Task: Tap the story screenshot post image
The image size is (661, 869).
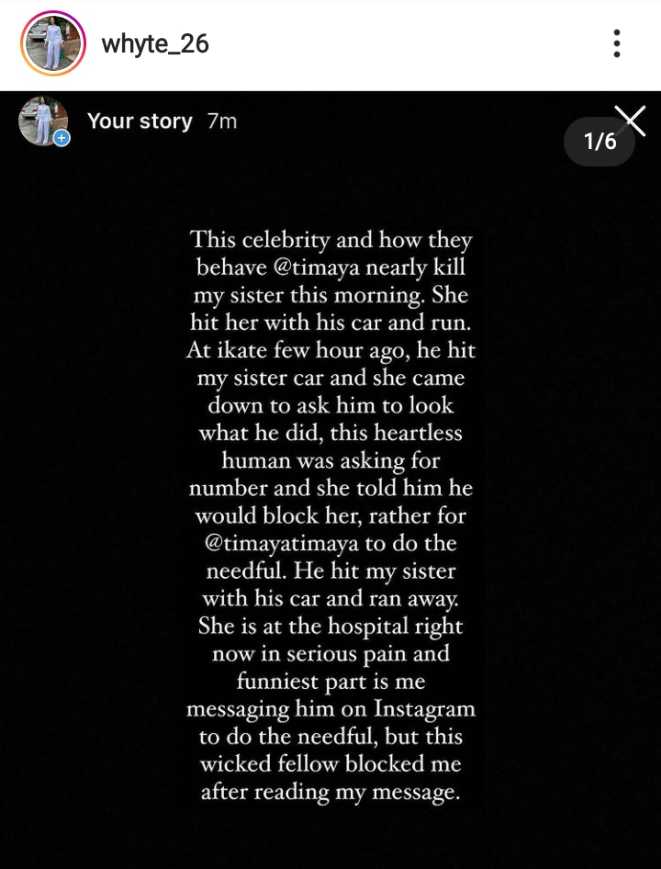Action: [330, 480]
